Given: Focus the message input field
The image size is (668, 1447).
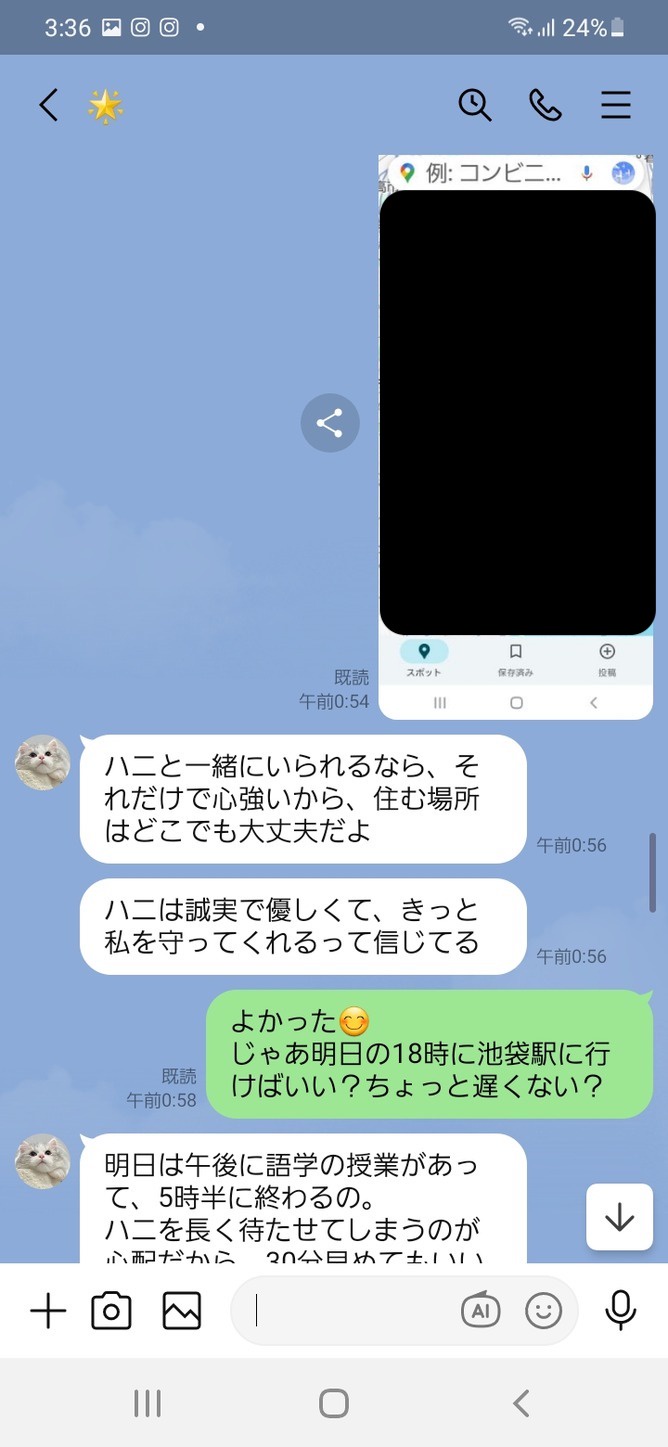Looking at the screenshot, I should (350, 1311).
